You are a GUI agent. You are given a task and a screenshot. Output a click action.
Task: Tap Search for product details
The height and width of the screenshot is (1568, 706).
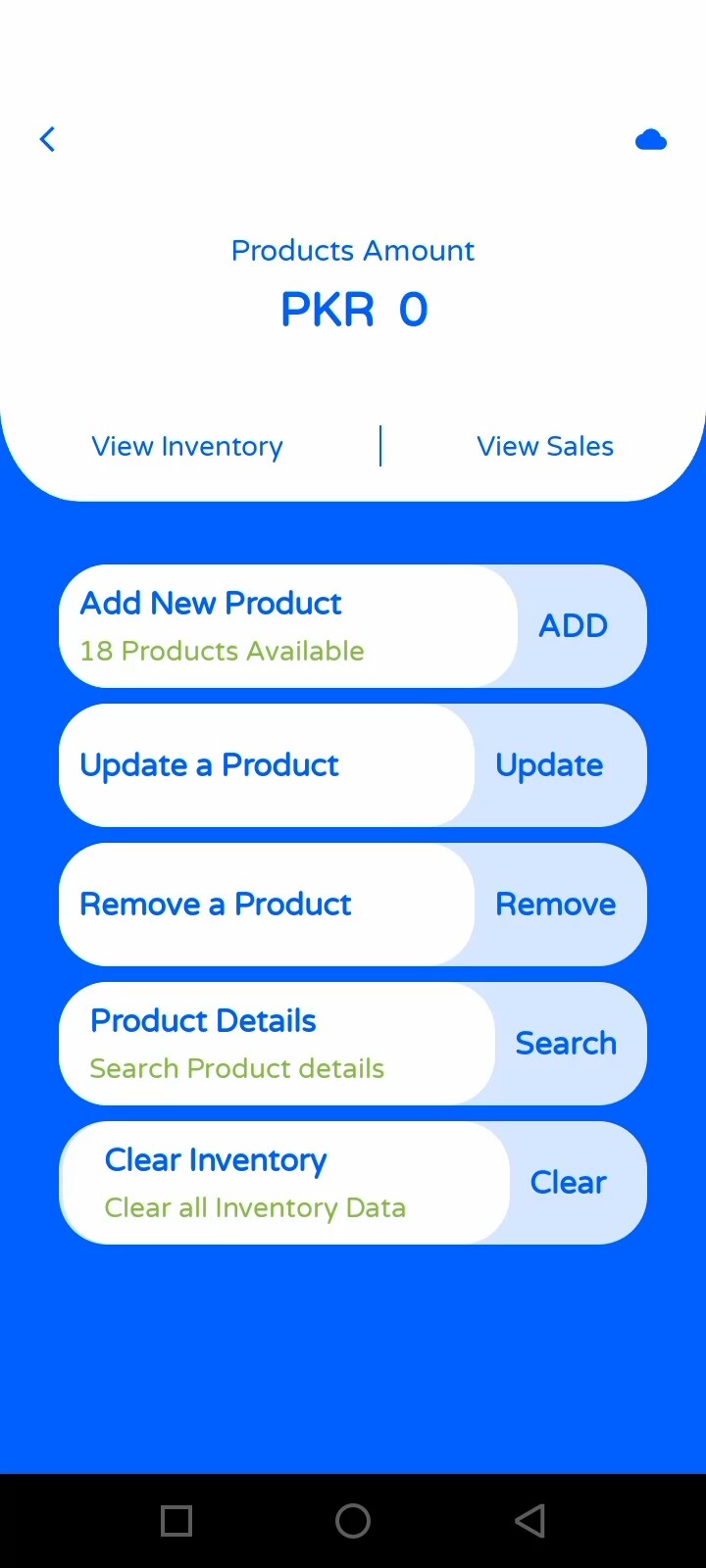click(566, 1044)
